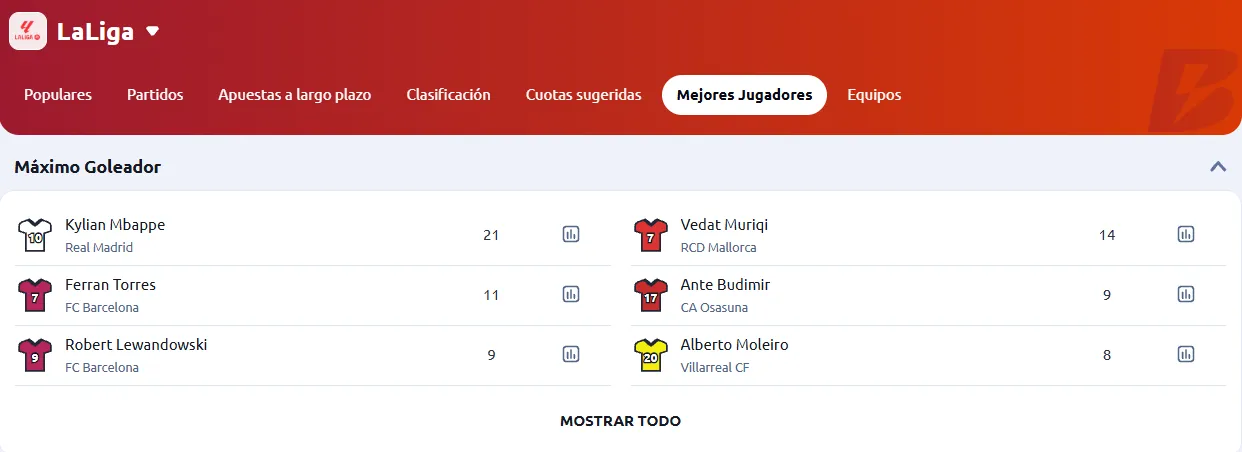1242x452 pixels.
Task: Select the Mejores Jugadores tab
Action: [744, 95]
